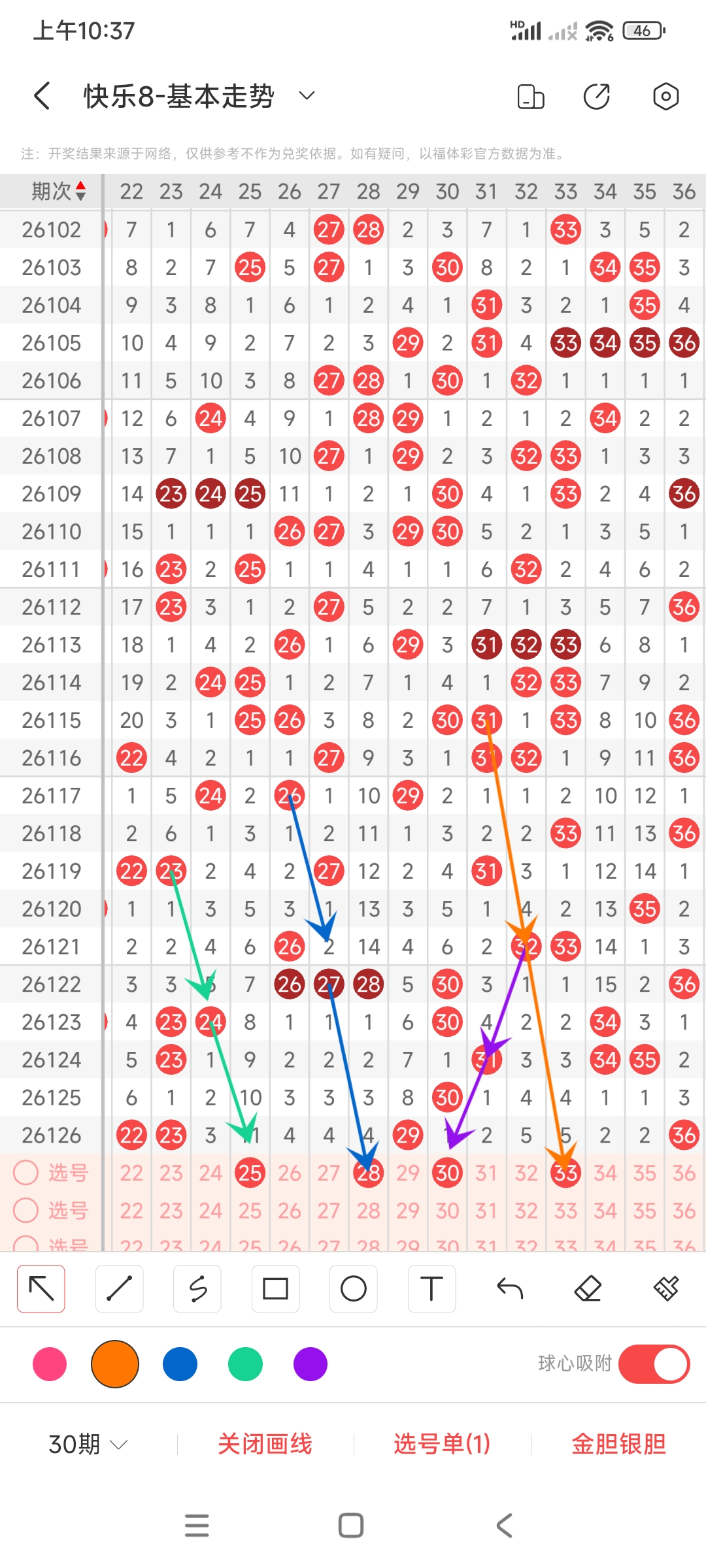
Task: Select the circle shape tool
Action: pos(354,1289)
